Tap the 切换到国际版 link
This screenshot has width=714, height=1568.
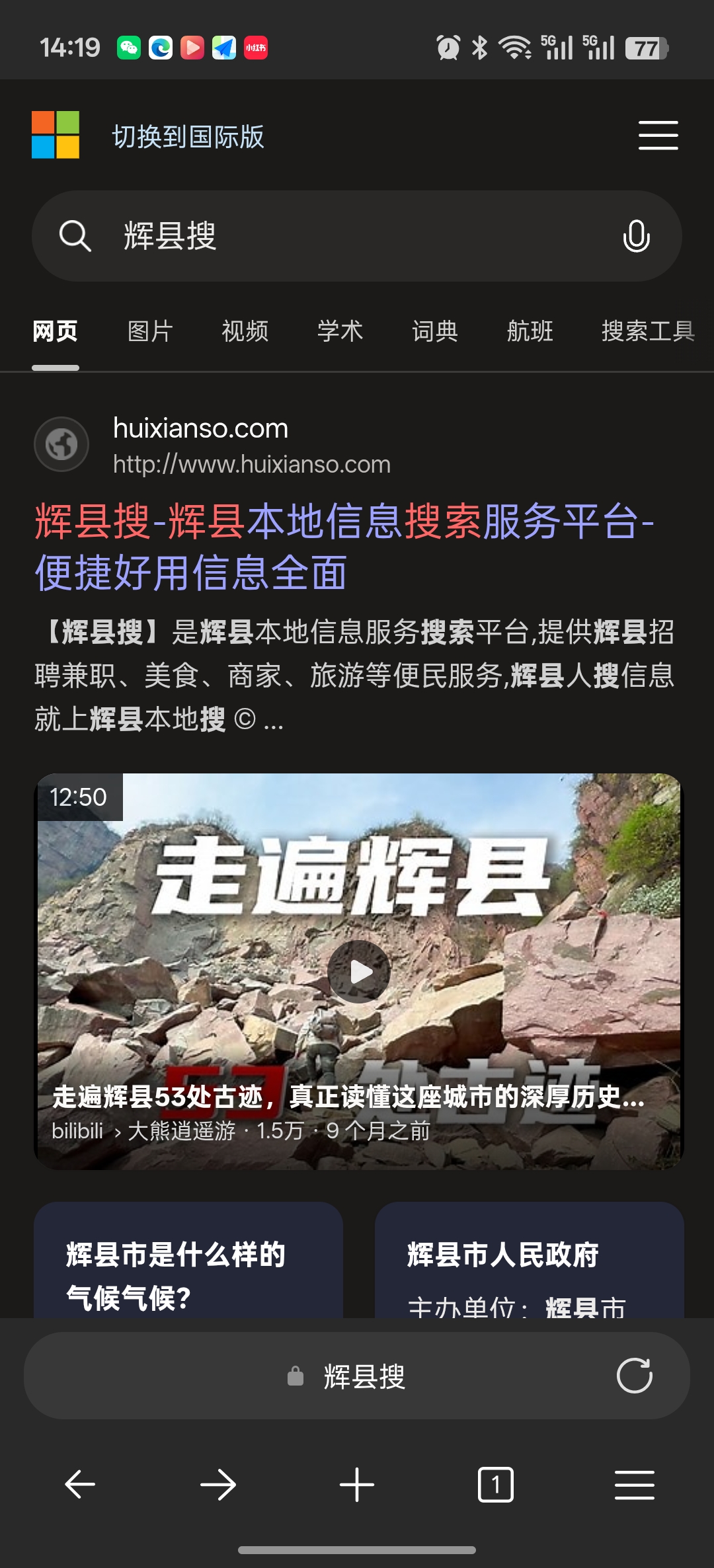tap(188, 137)
